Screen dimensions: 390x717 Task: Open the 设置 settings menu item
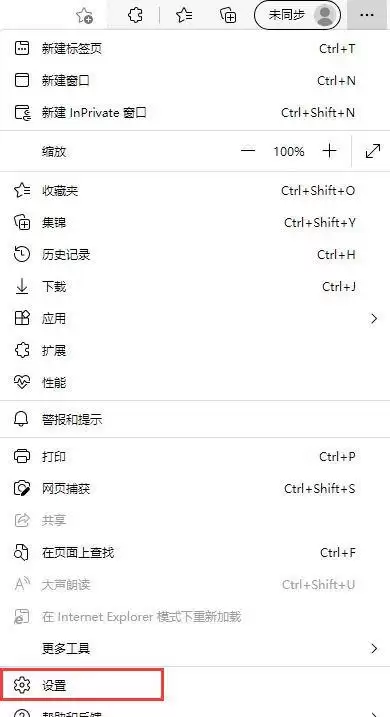[x=195, y=685]
